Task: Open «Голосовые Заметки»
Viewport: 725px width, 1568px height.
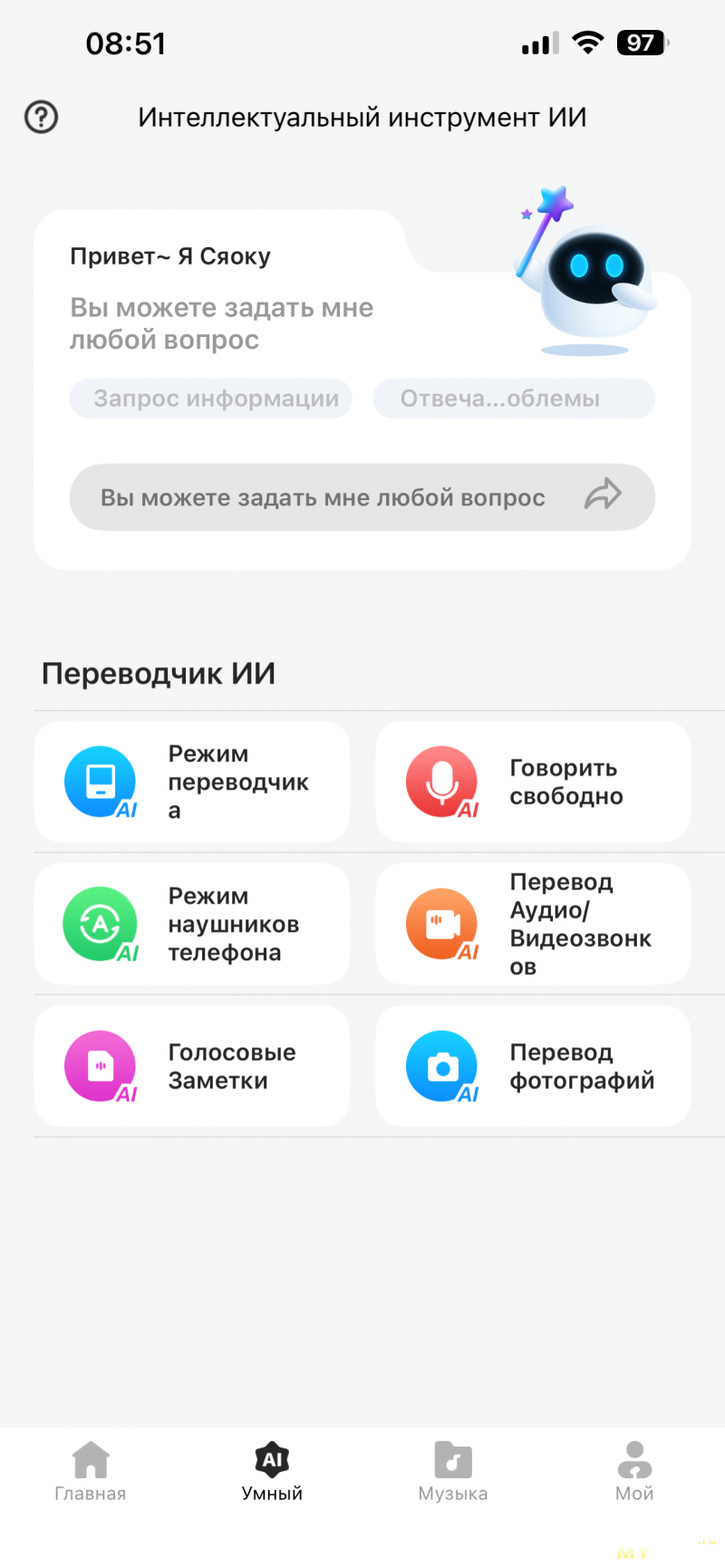Action: [x=192, y=1066]
